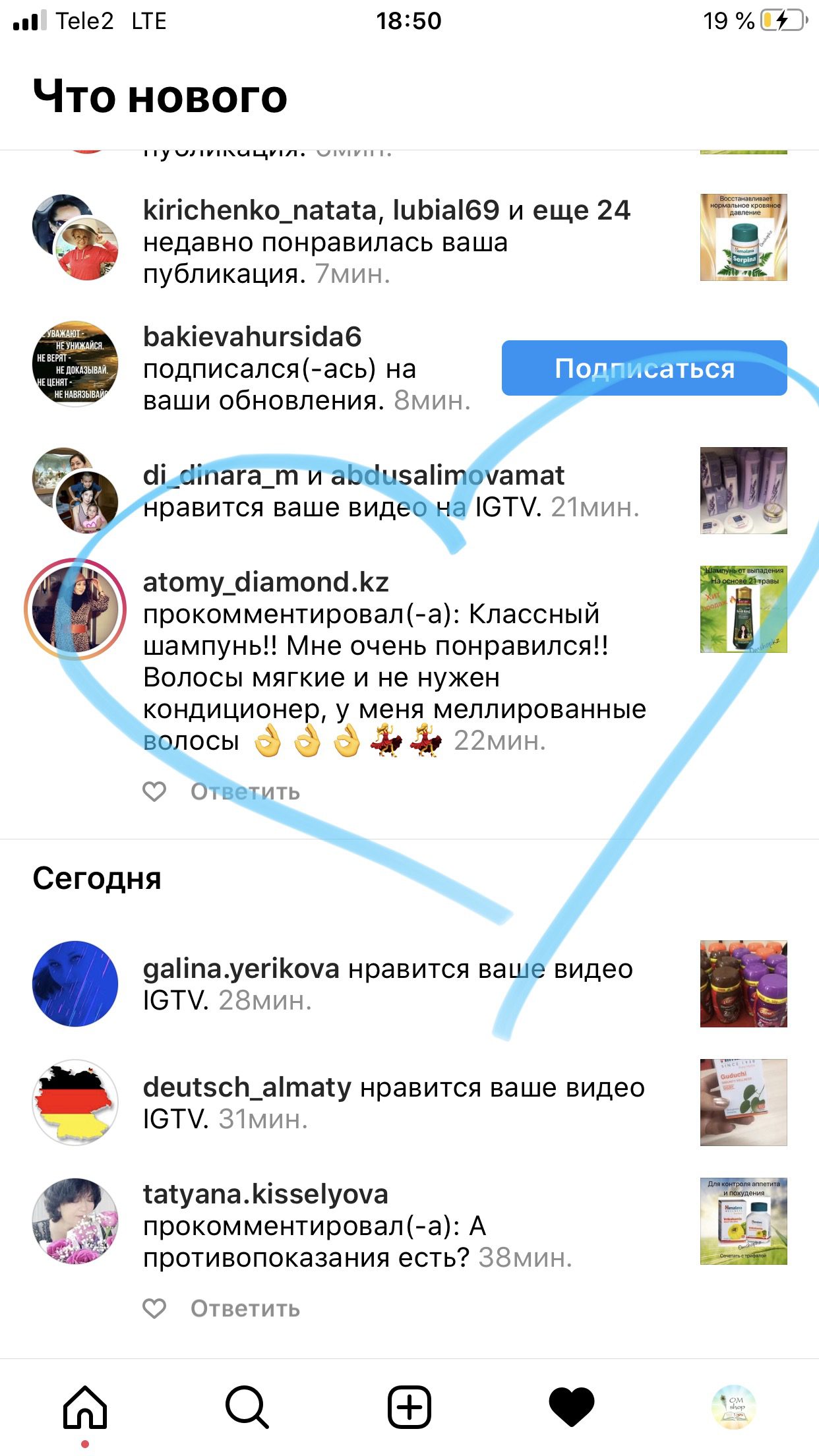Like atomy_diamond.kz's shampoo comment
The image size is (819, 1456).
tap(154, 791)
